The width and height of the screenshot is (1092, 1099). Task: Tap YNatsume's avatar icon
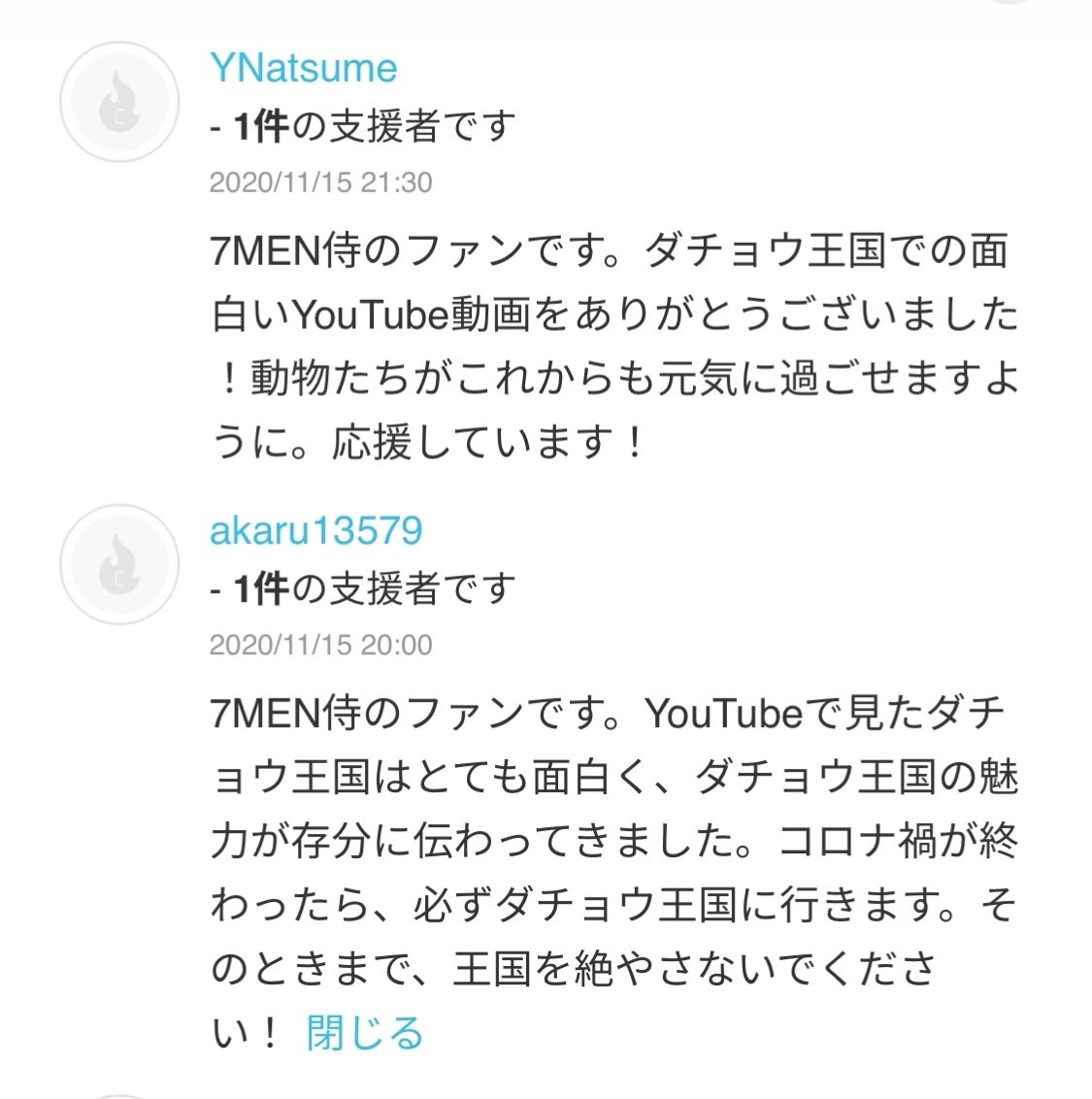[x=119, y=102]
